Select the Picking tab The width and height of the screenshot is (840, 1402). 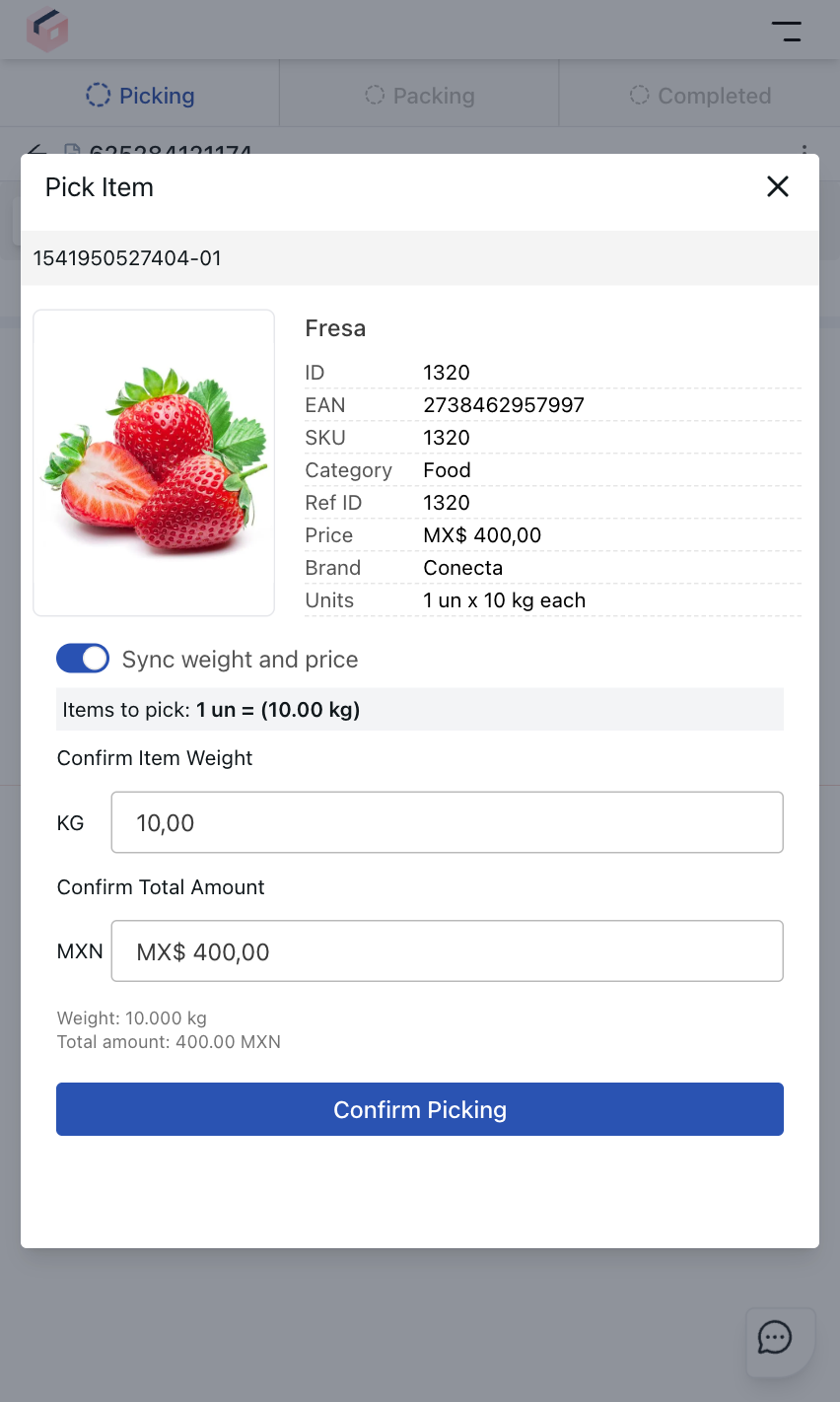[x=139, y=95]
